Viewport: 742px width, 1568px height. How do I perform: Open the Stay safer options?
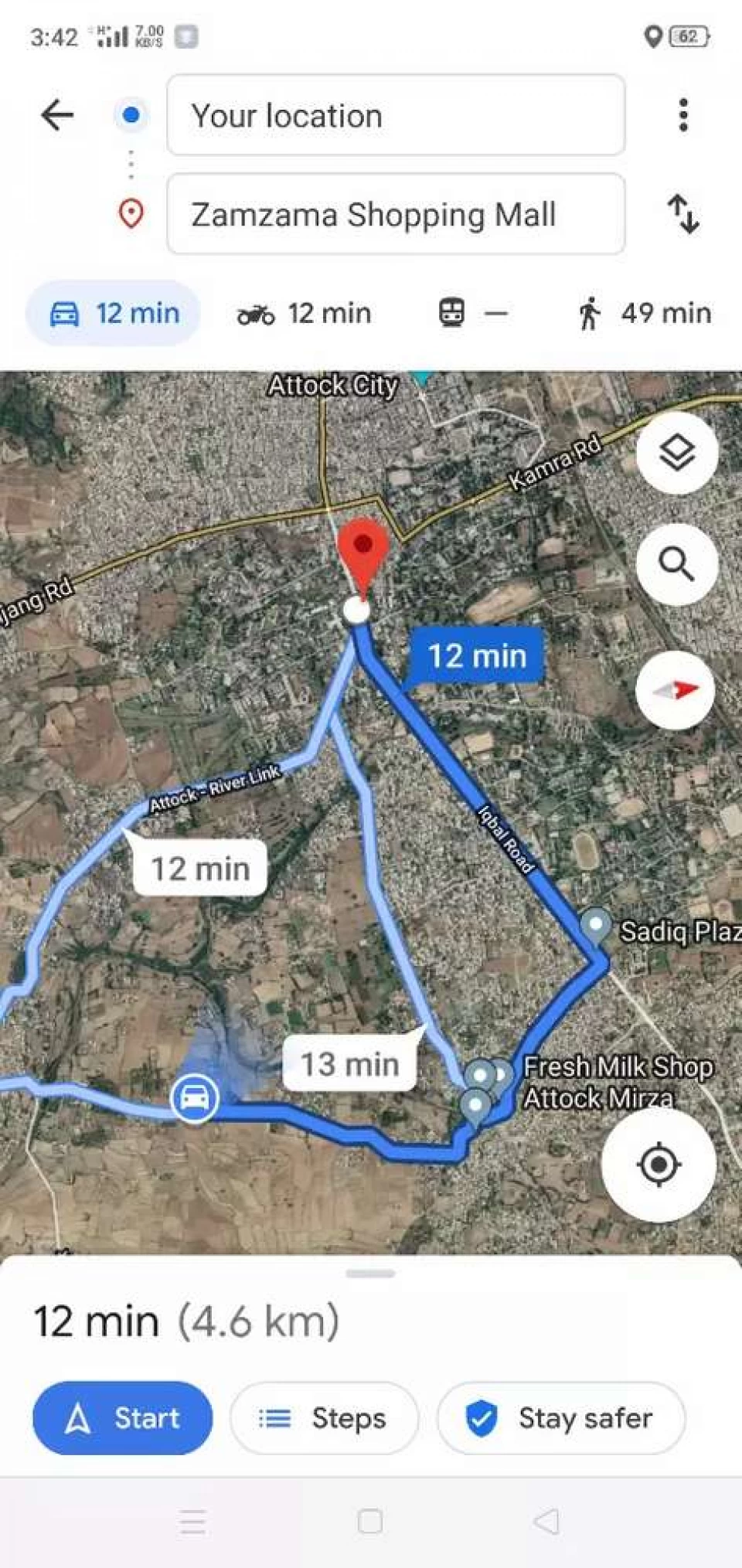pyautogui.click(x=560, y=1418)
